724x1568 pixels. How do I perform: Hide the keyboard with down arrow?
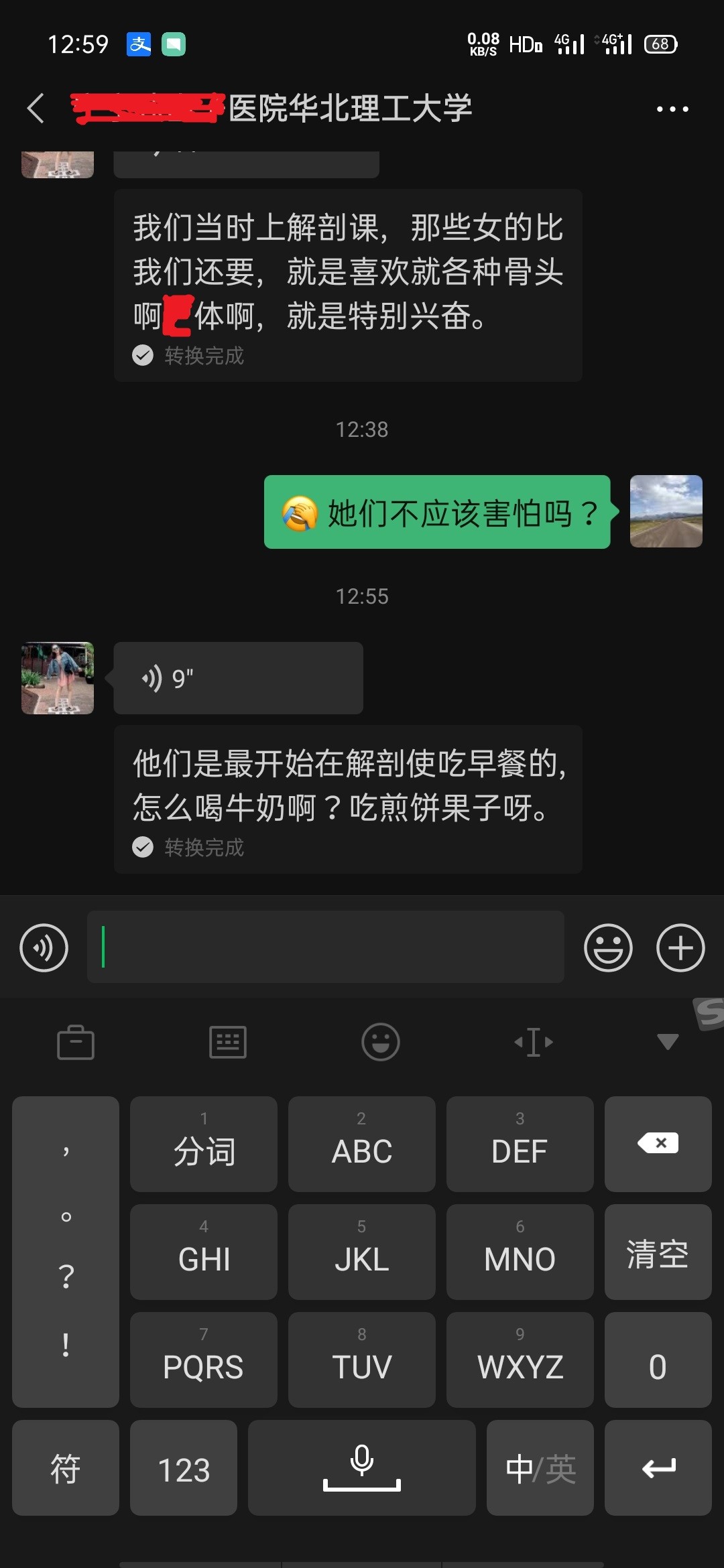[x=668, y=1042]
